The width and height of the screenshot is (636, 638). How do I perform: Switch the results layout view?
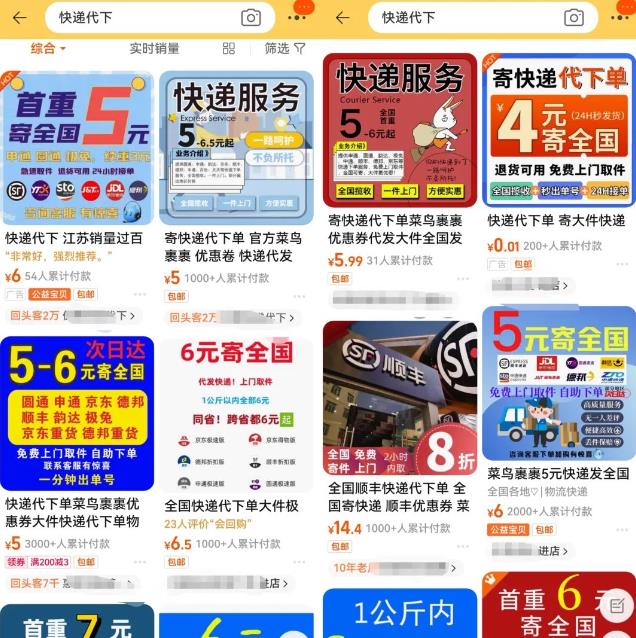pyautogui.click(x=229, y=48)
